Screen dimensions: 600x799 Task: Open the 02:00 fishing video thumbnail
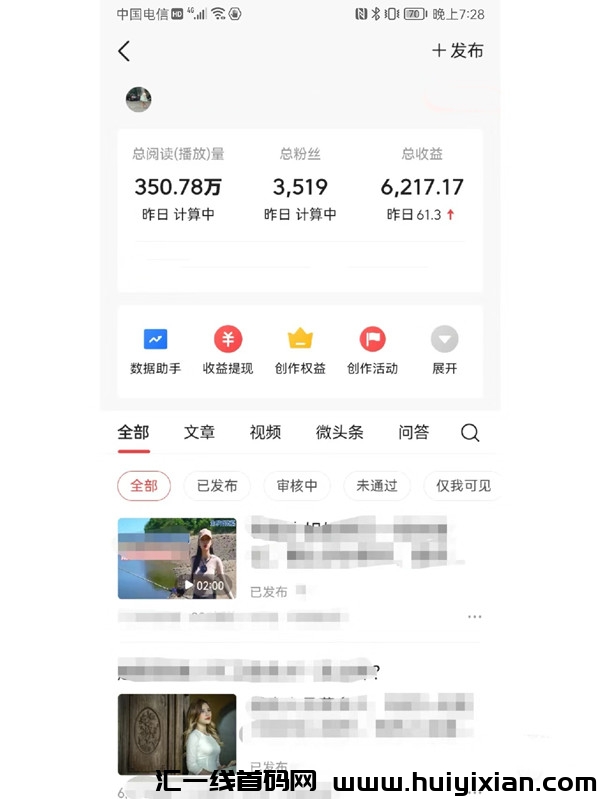(177, 558)
